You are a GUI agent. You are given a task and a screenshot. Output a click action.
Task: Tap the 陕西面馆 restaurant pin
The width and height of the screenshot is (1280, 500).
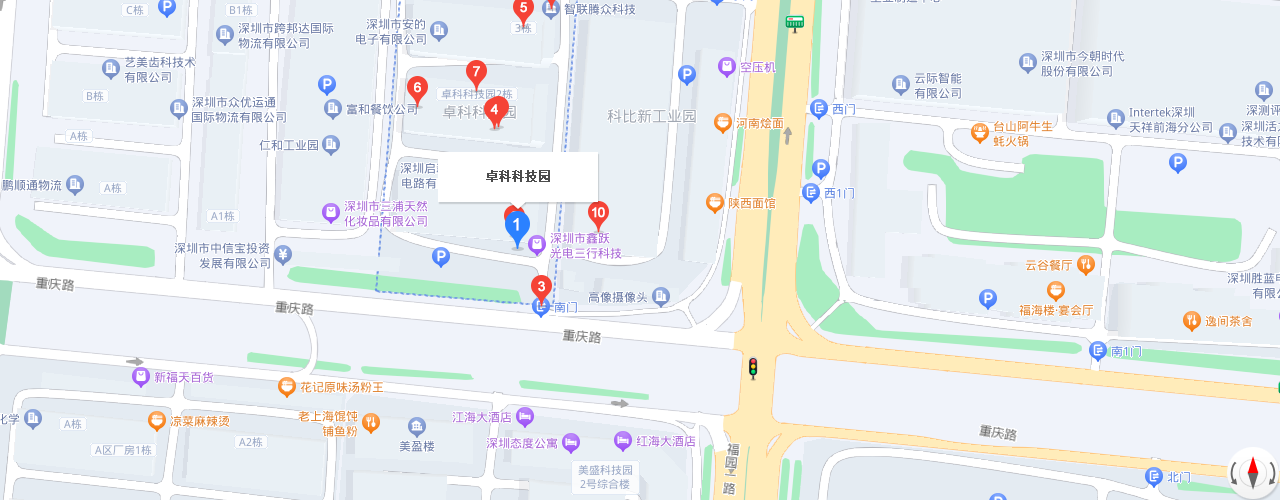tap(715, 203)
